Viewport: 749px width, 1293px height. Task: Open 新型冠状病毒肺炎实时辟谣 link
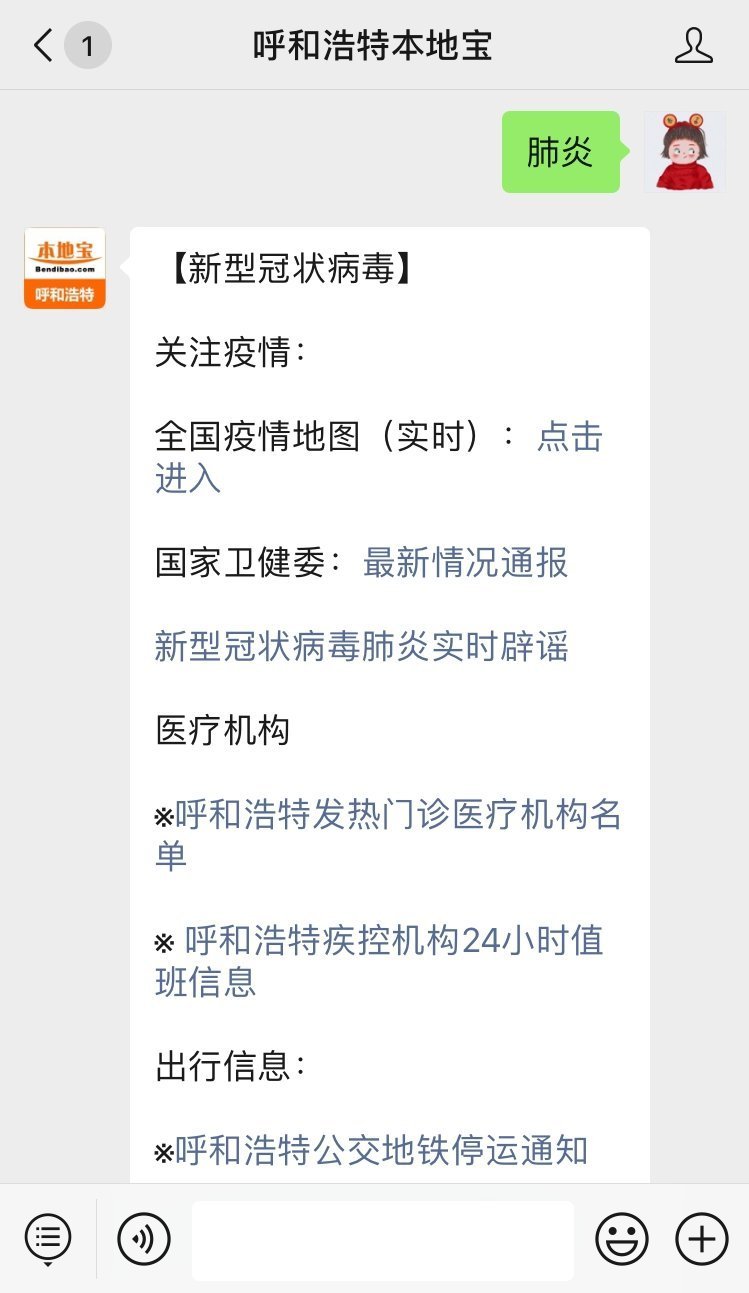(x=362, y=648)
